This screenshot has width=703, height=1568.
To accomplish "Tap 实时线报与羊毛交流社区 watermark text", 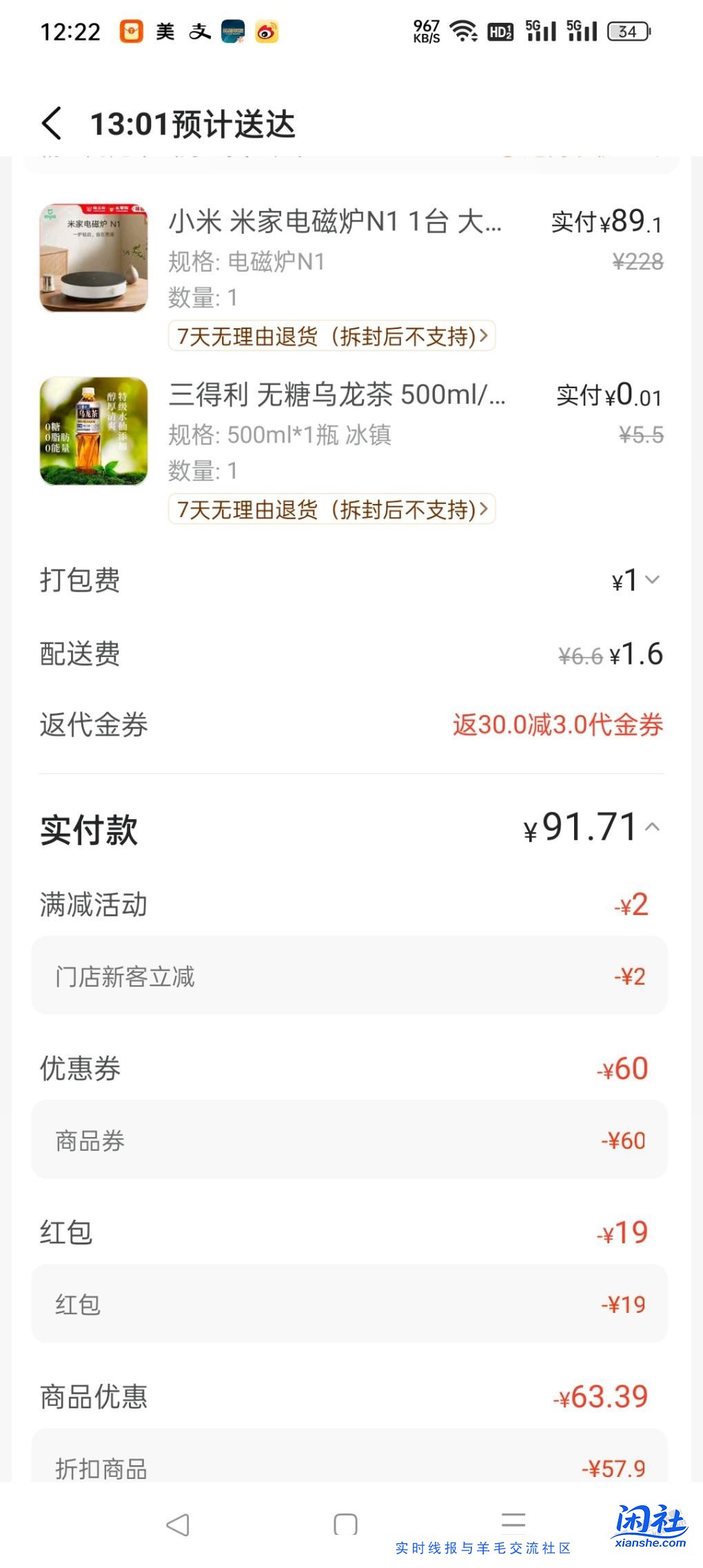I will pos(482,1545).
